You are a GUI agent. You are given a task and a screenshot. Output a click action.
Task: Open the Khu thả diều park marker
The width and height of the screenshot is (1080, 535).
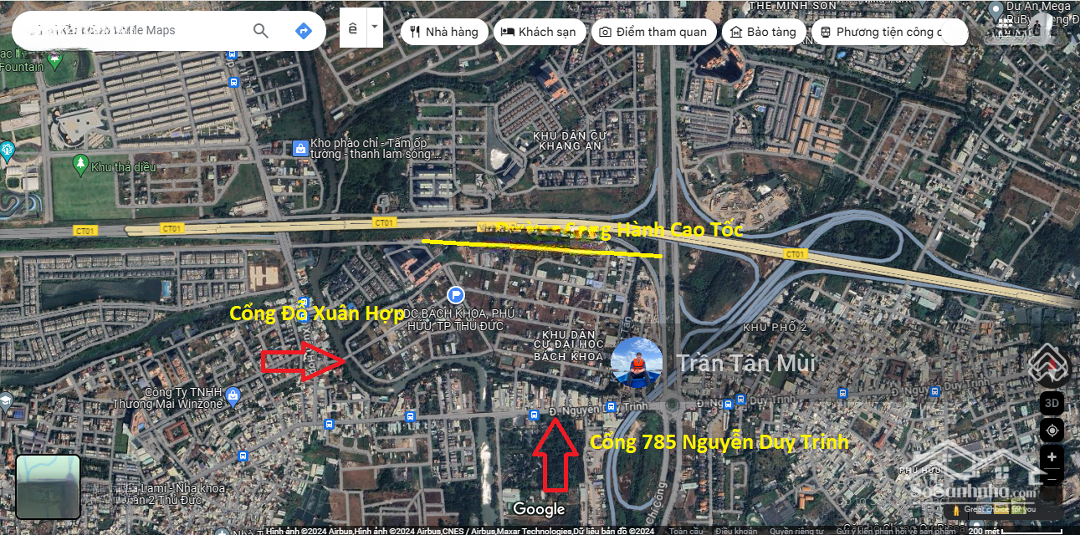(81, 162)
